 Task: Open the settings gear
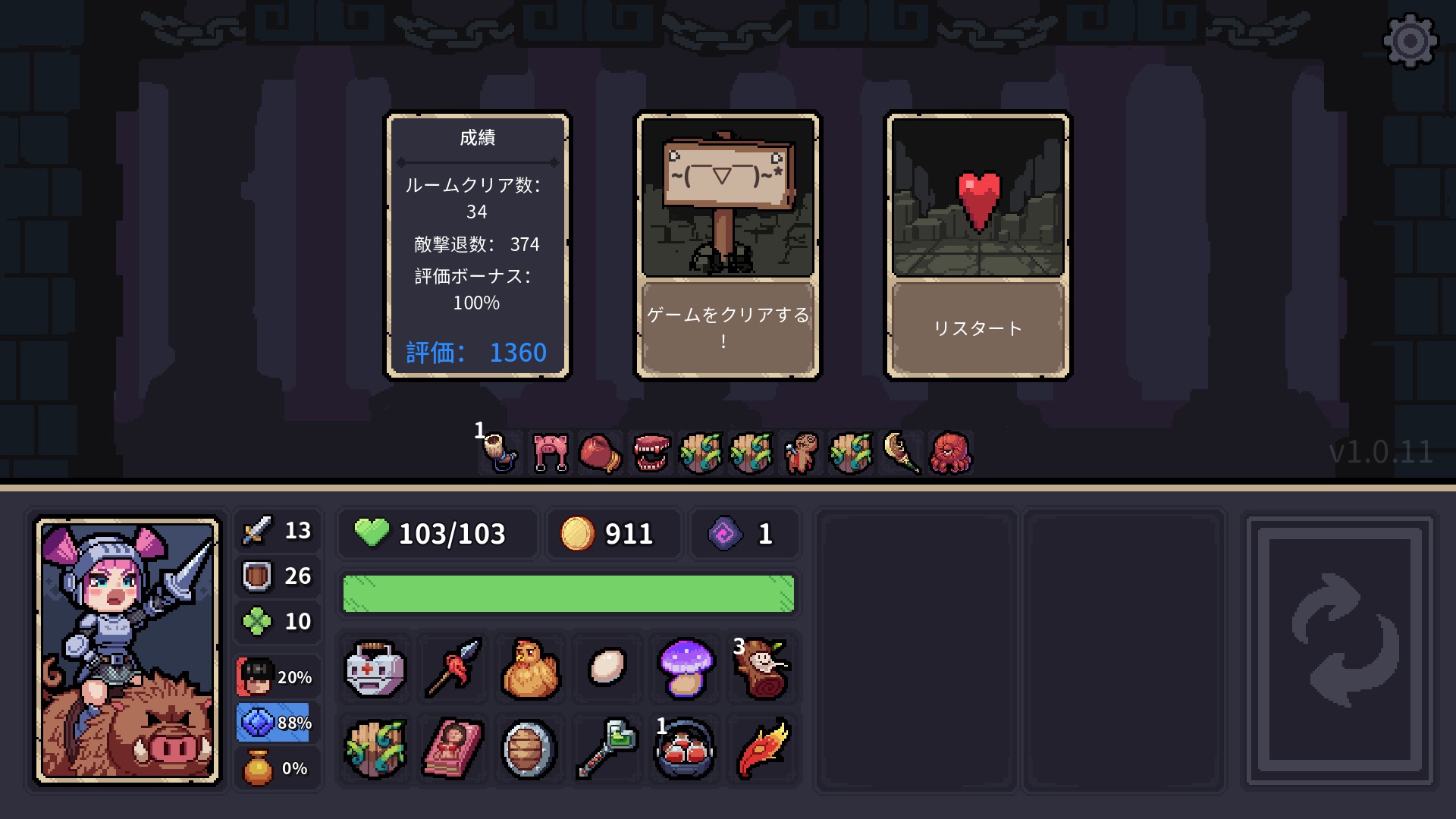(1410, 41)
